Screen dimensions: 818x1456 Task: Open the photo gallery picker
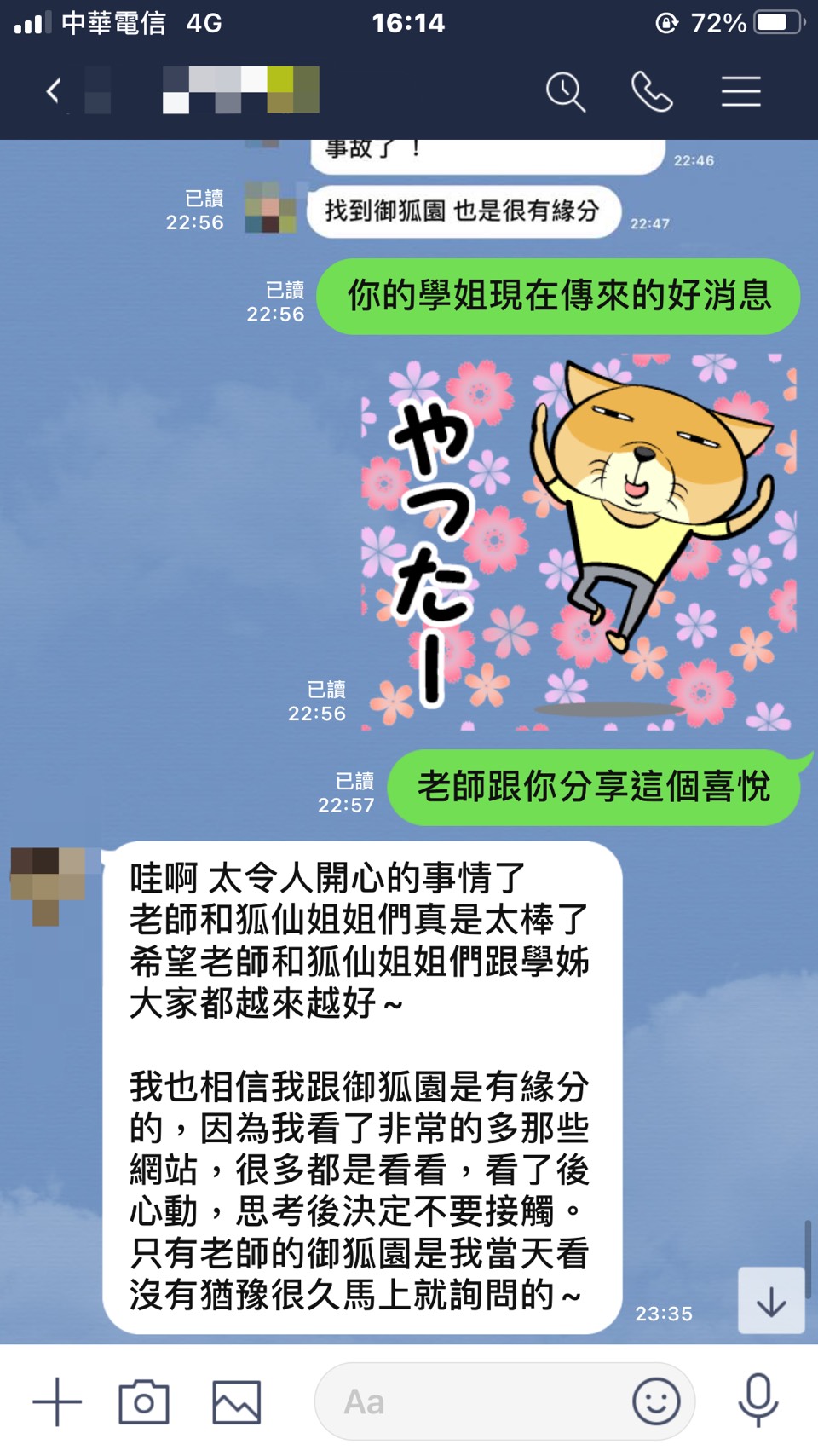tap(236, 1401)
